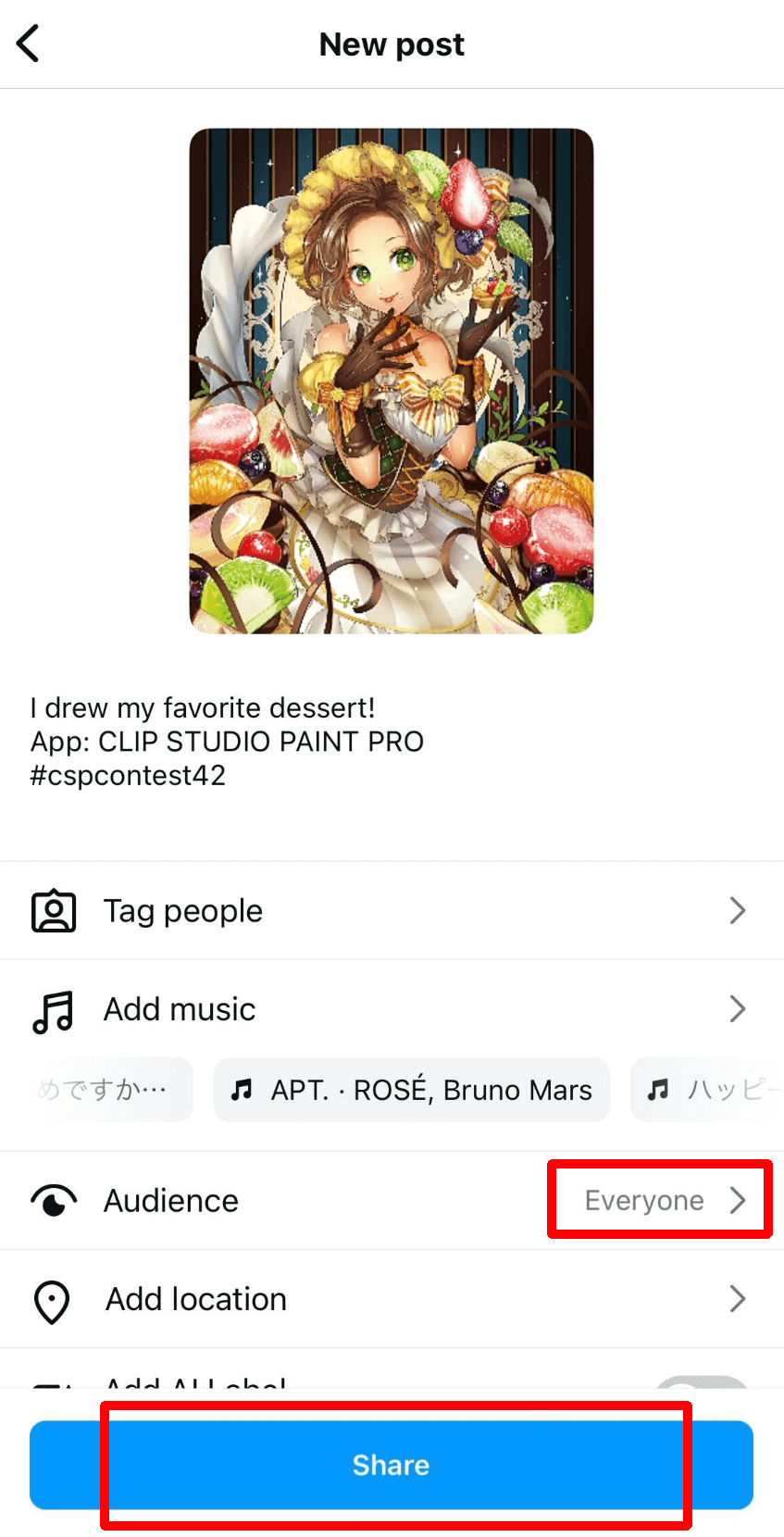The width and height of the screenshot is (784, 1537).
Task: Tap the post image preview
Action: 392,381
